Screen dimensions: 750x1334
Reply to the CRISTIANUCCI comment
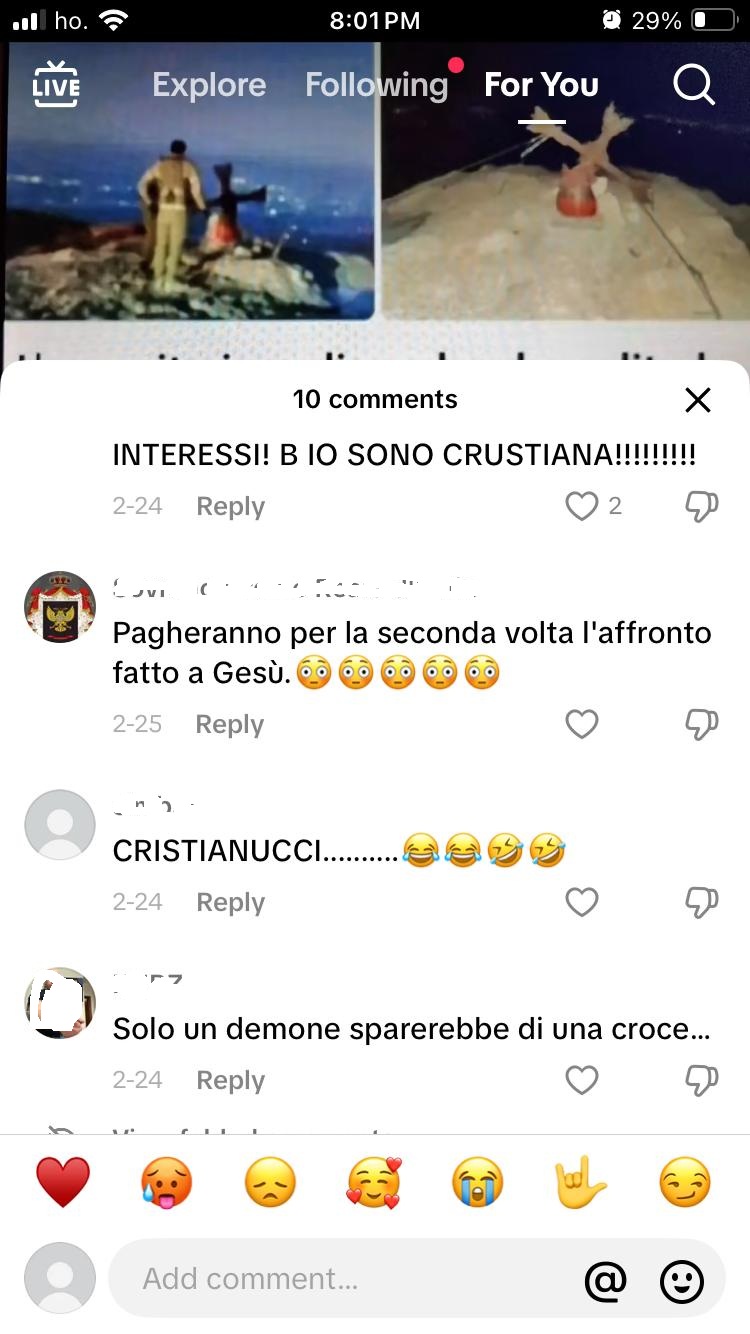(229, 903)
